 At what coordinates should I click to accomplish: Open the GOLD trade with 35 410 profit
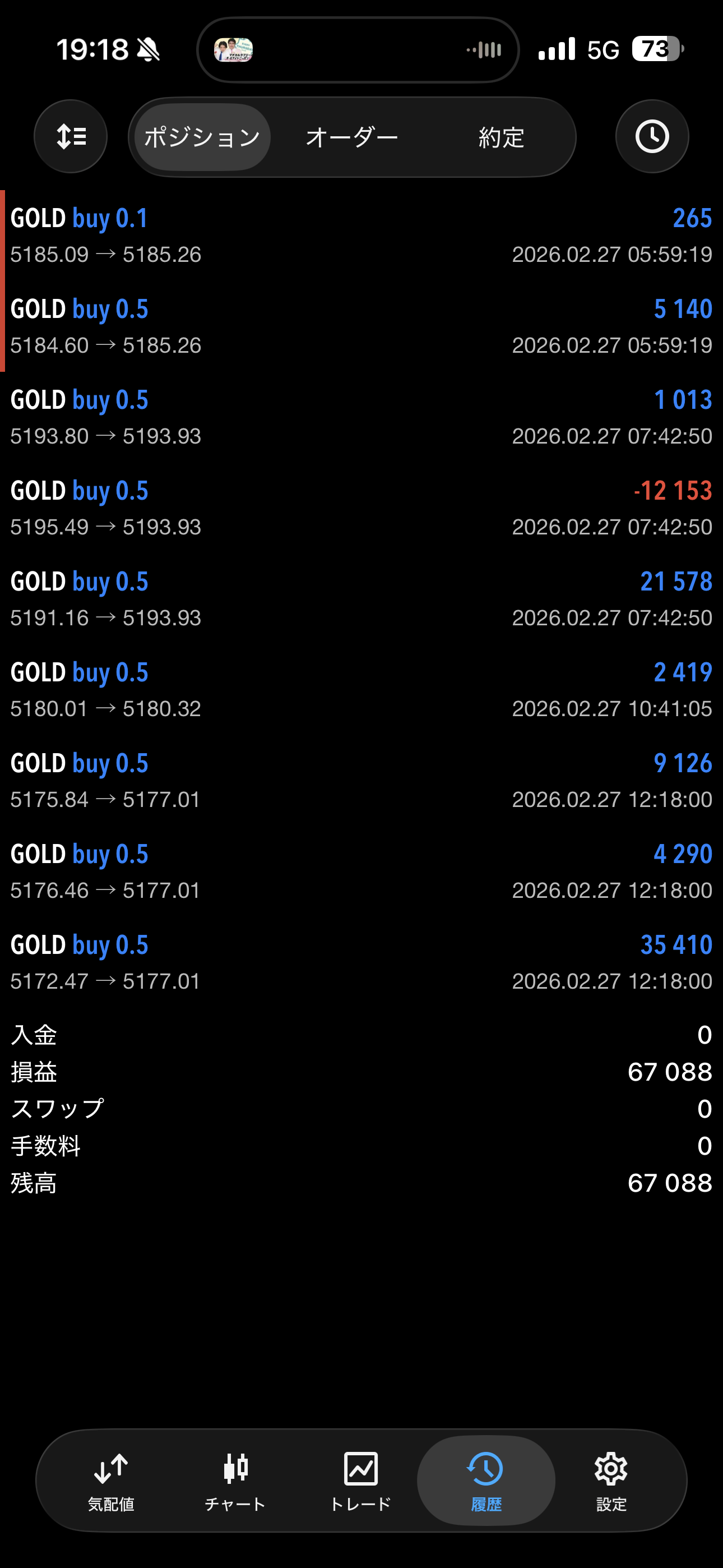click(361, 962)
